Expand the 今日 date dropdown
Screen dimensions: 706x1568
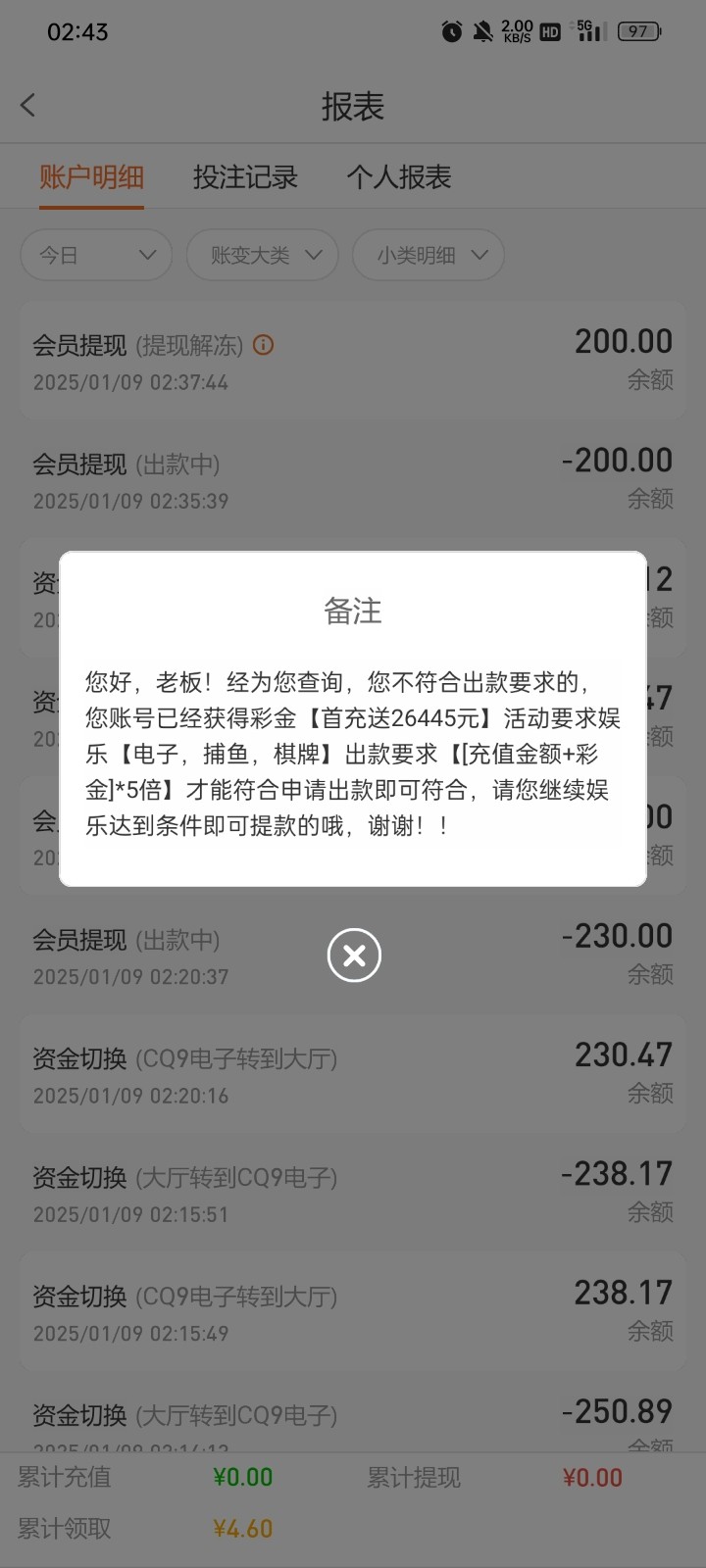pos(96,256)
